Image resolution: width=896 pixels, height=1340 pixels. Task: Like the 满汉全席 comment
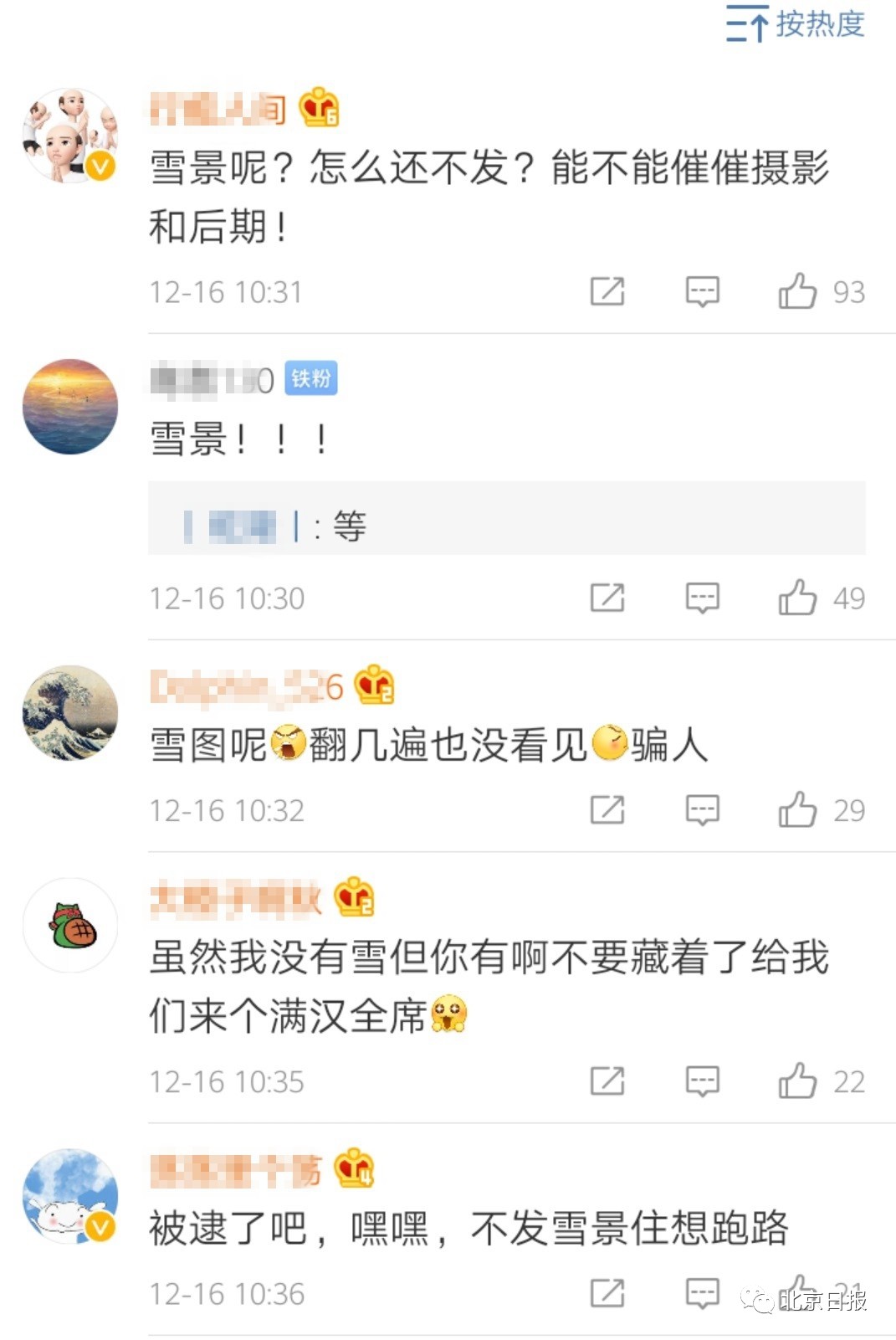[x=797, y=1081]
